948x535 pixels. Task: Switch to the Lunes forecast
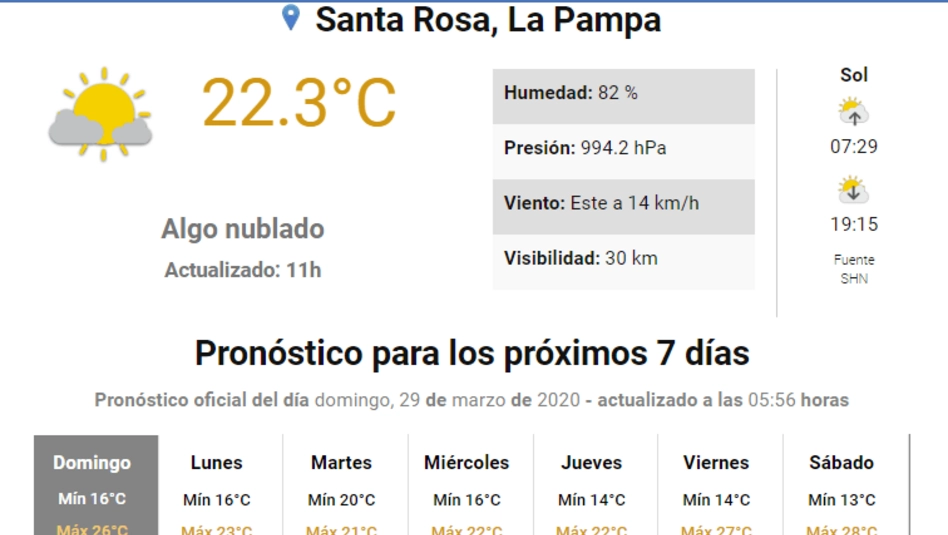click(221, 485)
